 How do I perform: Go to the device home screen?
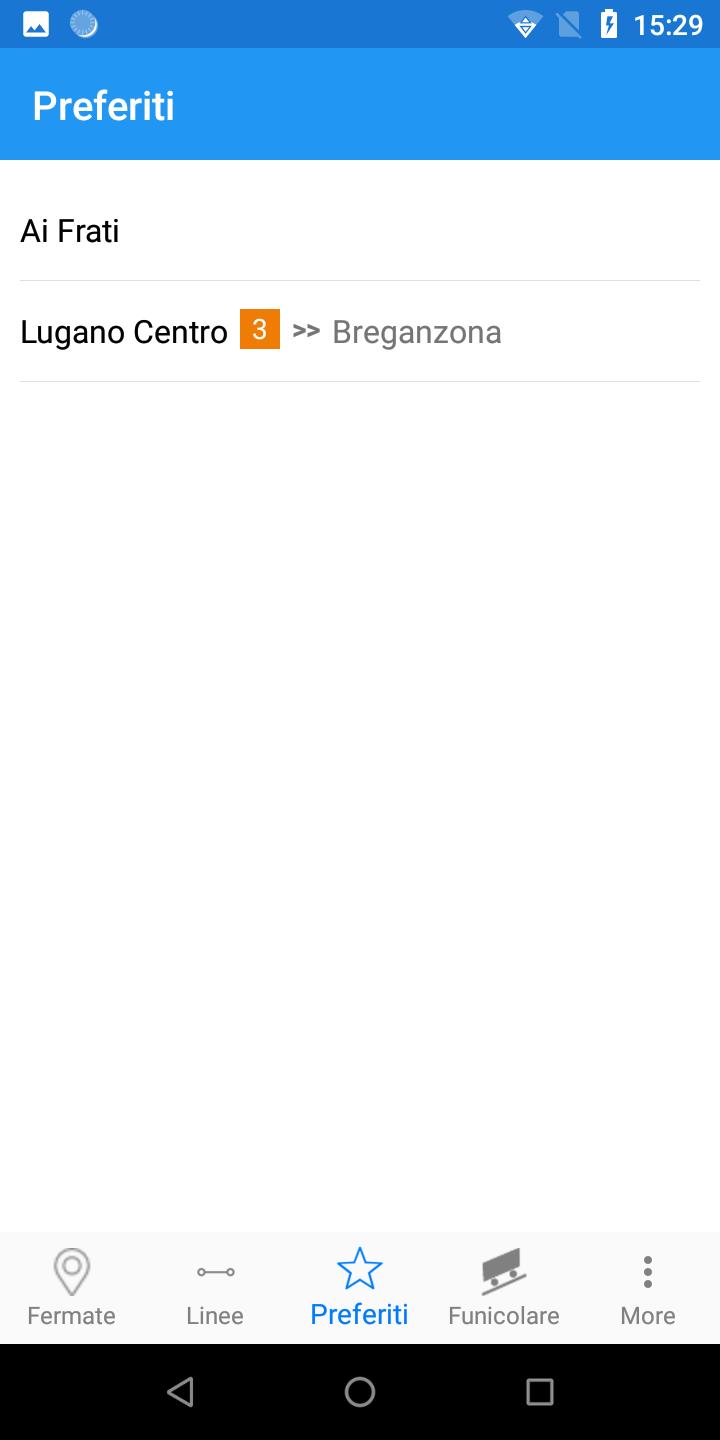[360, 1392]
